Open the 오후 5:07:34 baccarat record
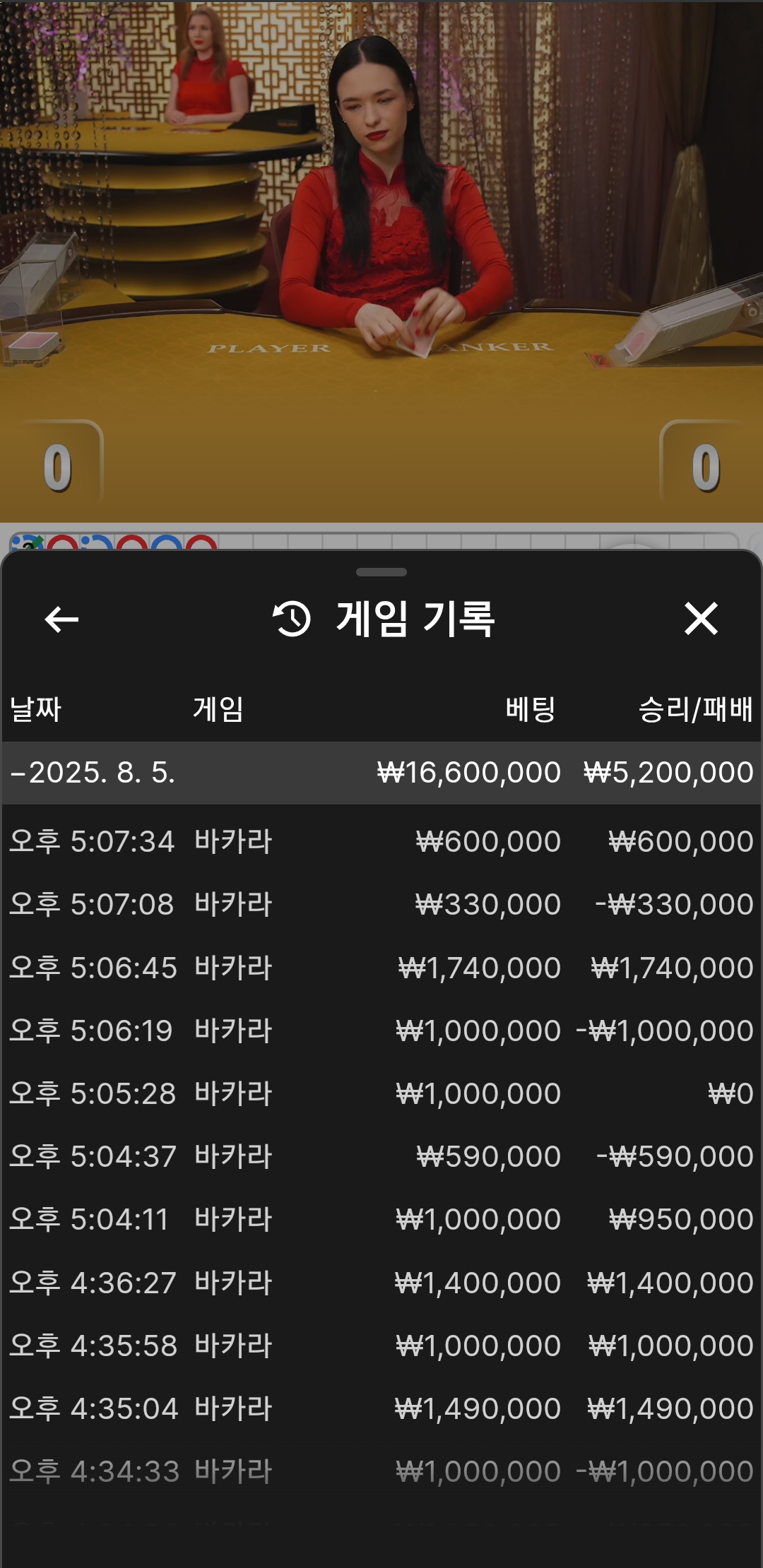 pyautogui.click(x=381, y=841)
